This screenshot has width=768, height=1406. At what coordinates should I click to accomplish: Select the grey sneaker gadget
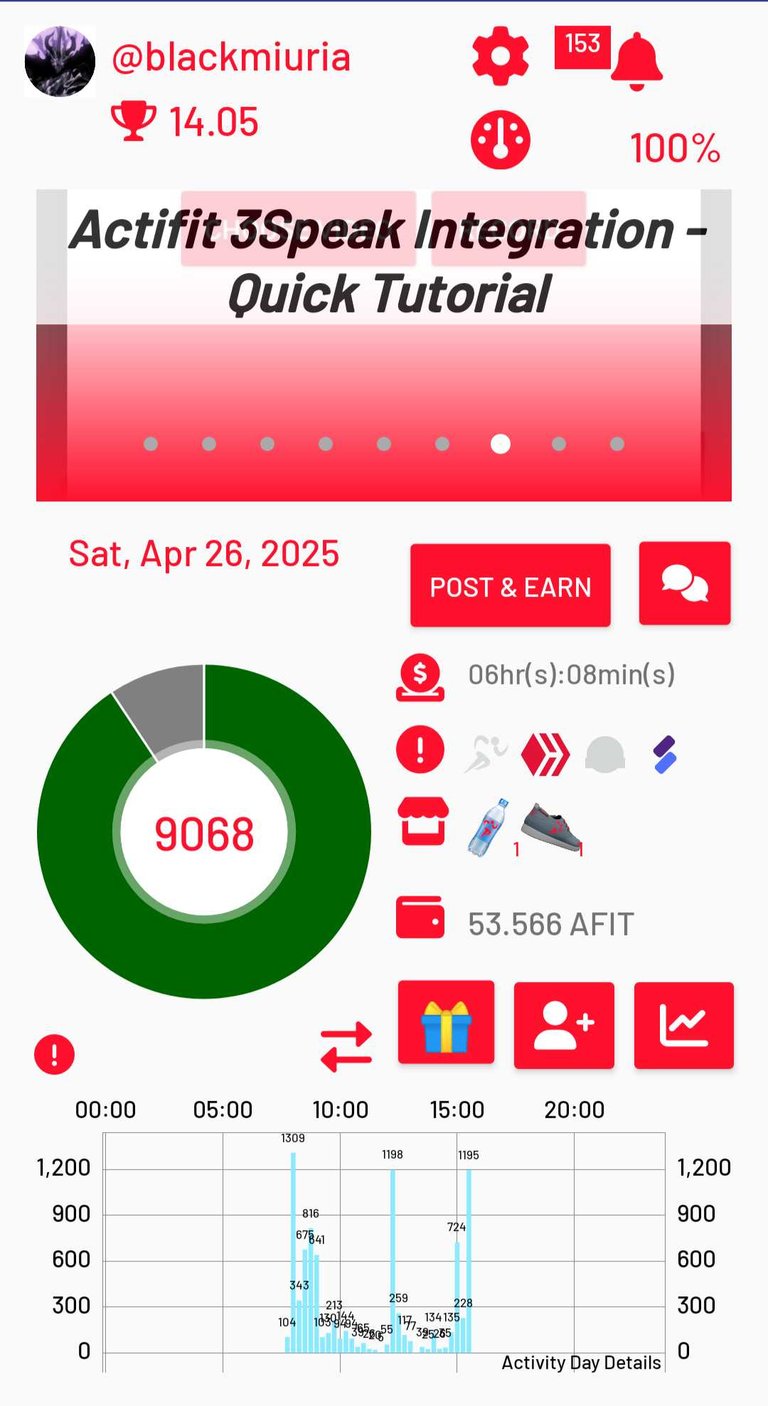(552, 826)
